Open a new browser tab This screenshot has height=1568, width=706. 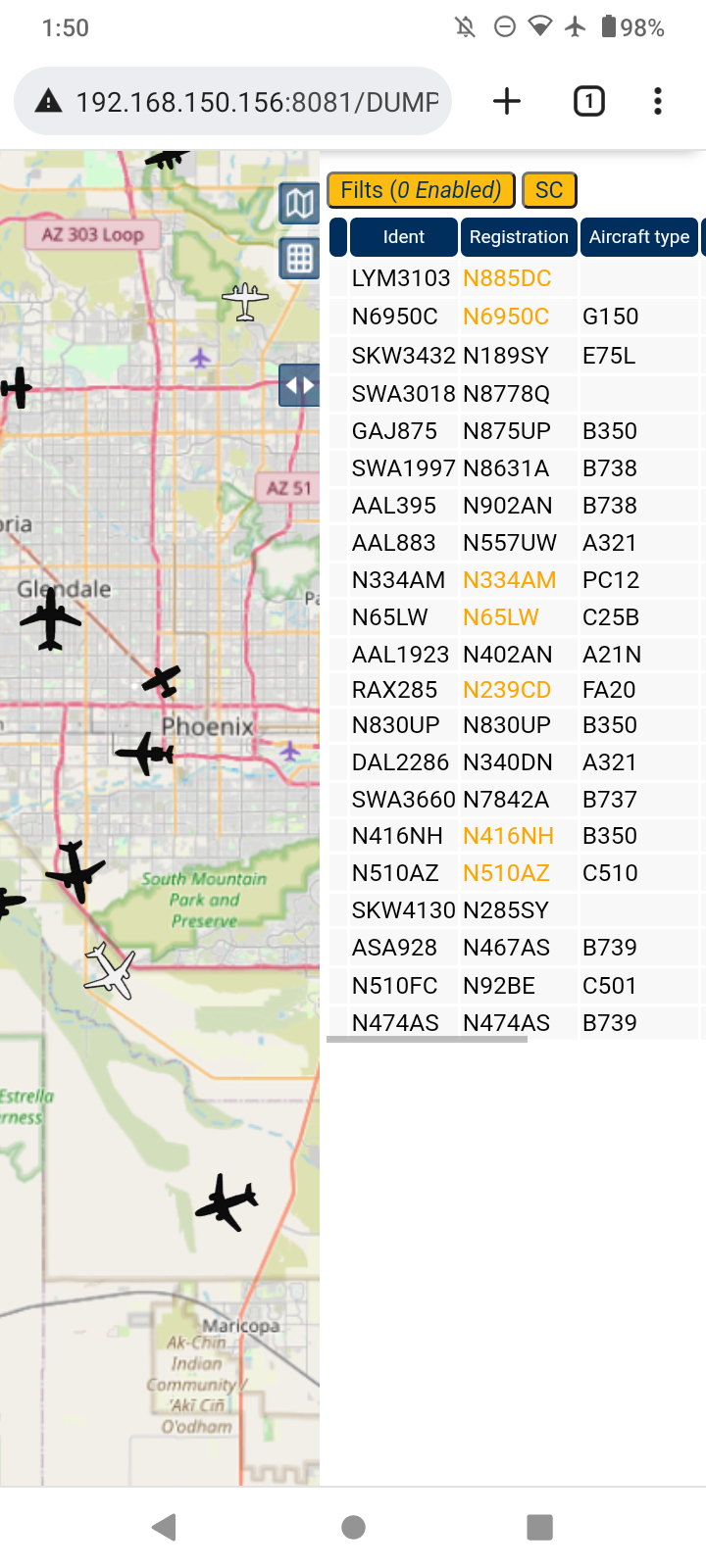pyautogui.click(x=507, y=101)
